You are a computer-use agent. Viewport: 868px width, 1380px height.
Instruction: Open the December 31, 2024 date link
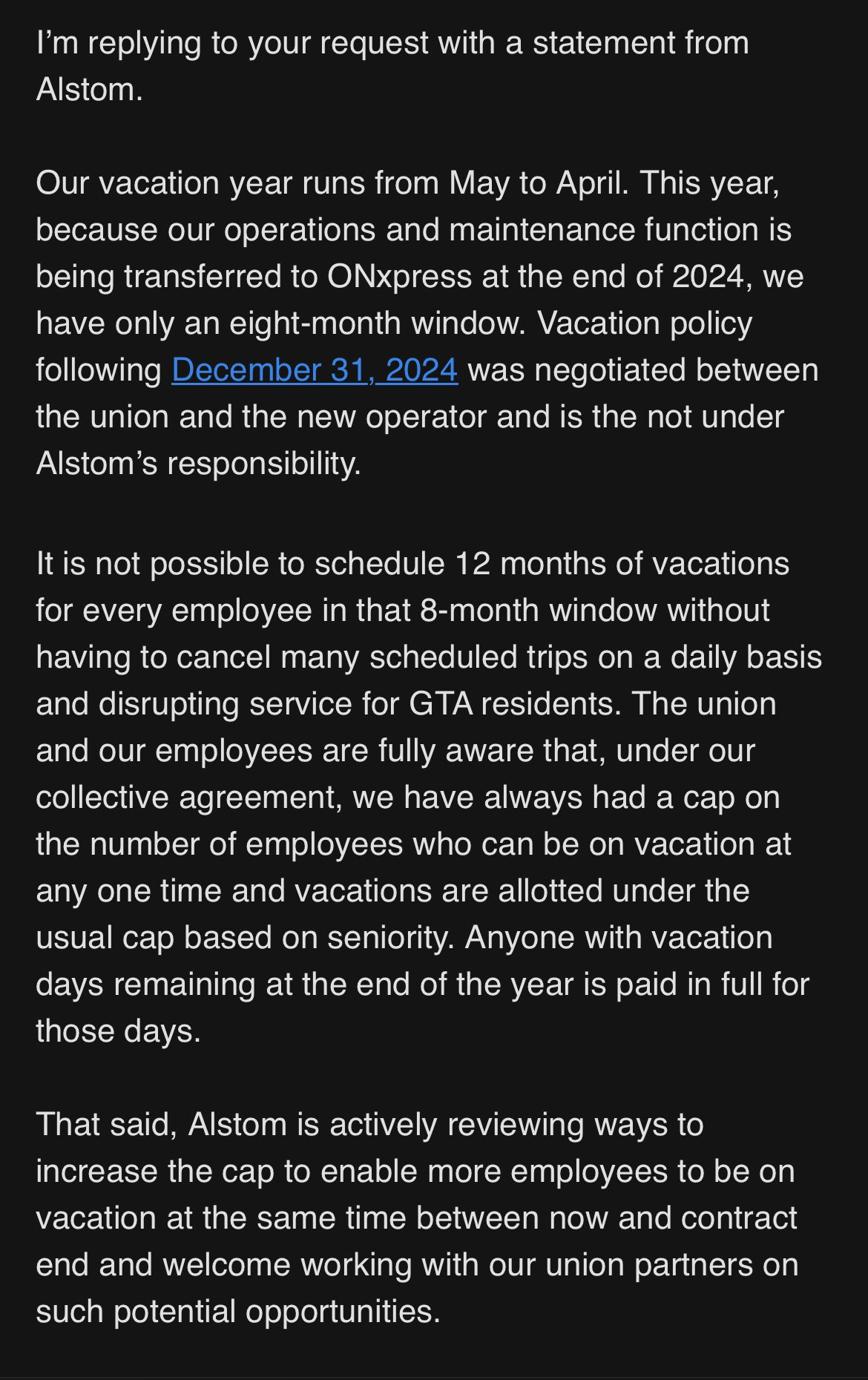tap(315, 370)
